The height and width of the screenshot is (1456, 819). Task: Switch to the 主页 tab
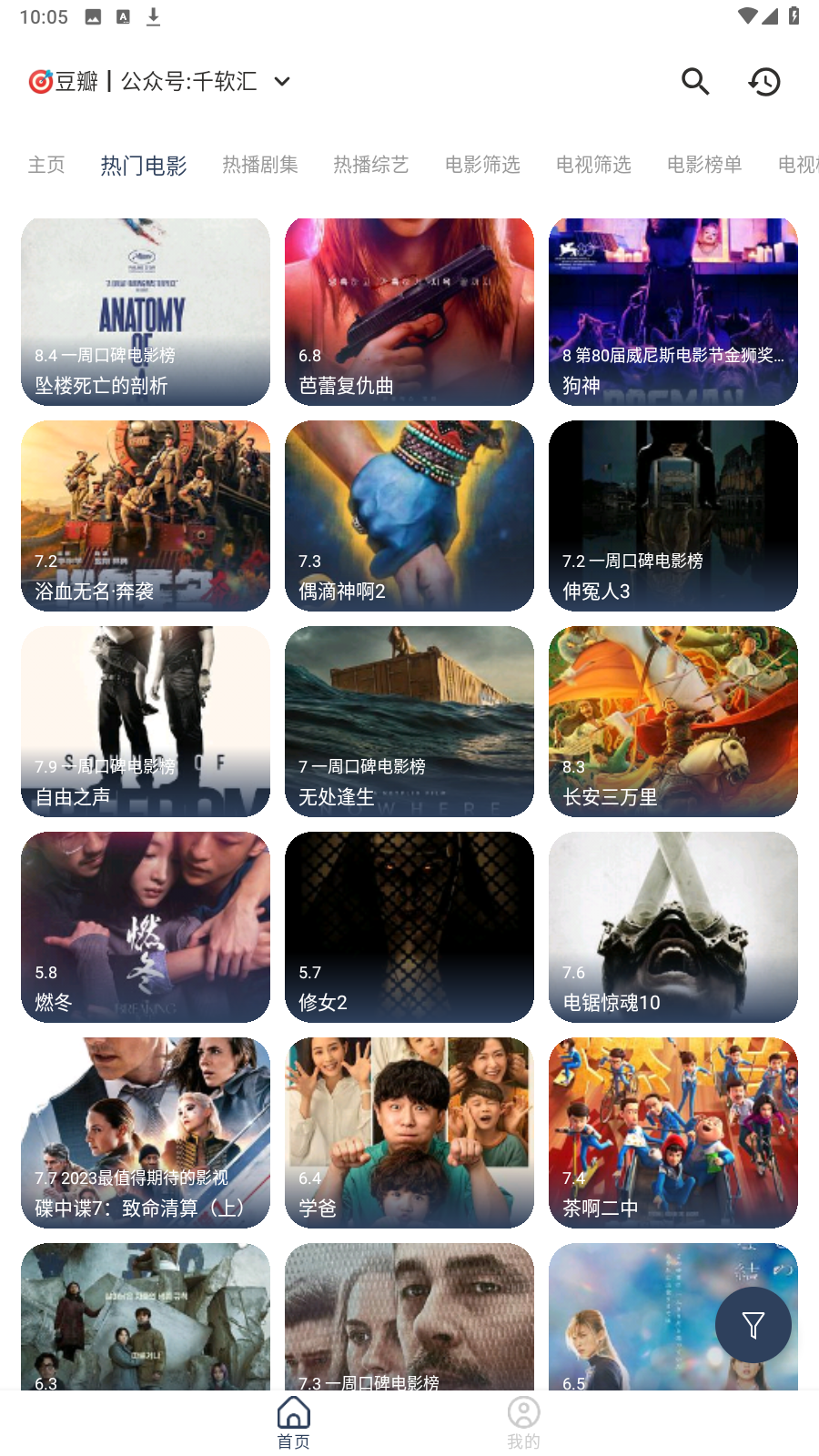[x=46, y=165]
